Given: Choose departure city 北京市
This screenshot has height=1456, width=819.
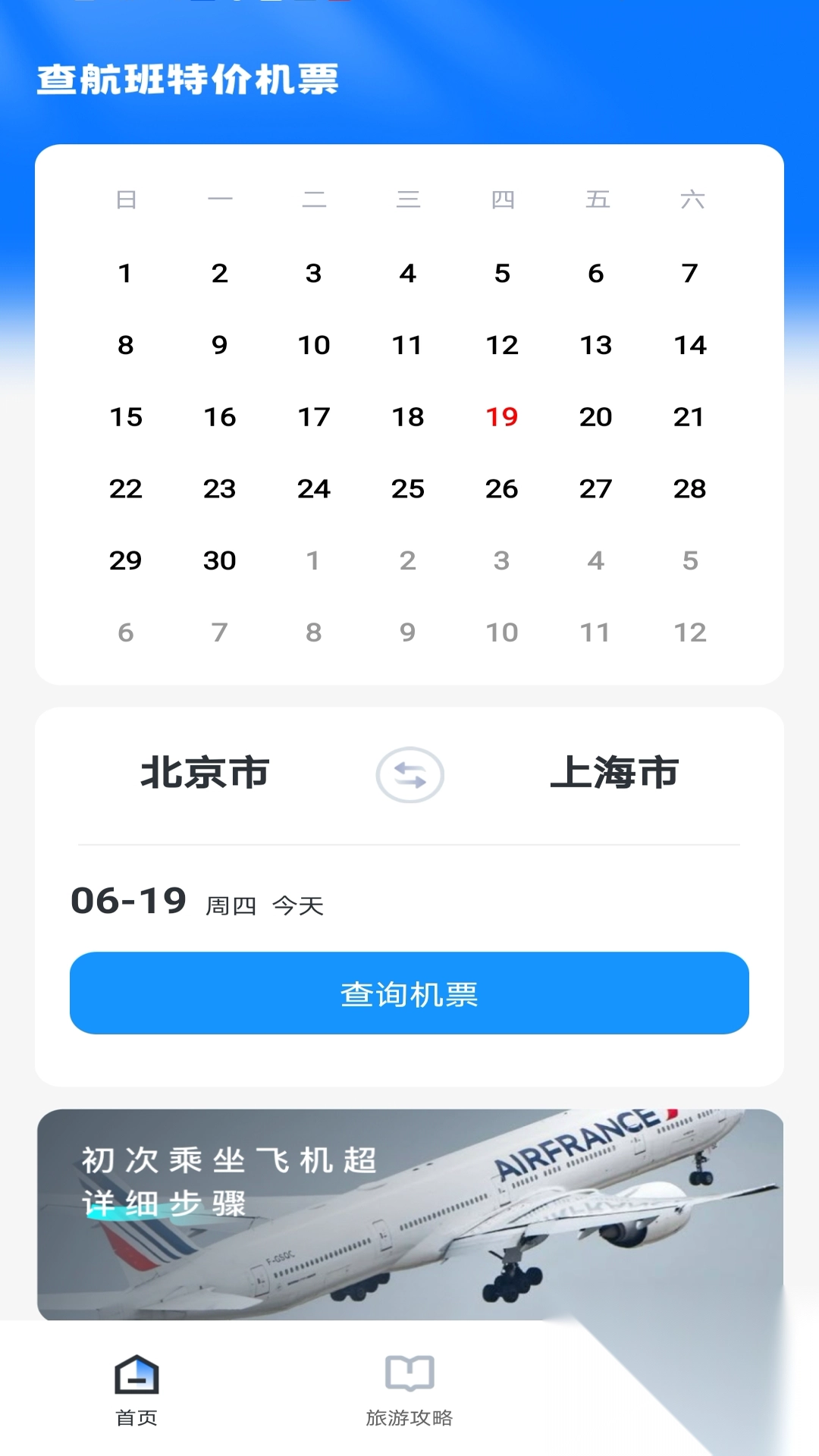Looking at the screenshot, I should (x=205, y=773).
